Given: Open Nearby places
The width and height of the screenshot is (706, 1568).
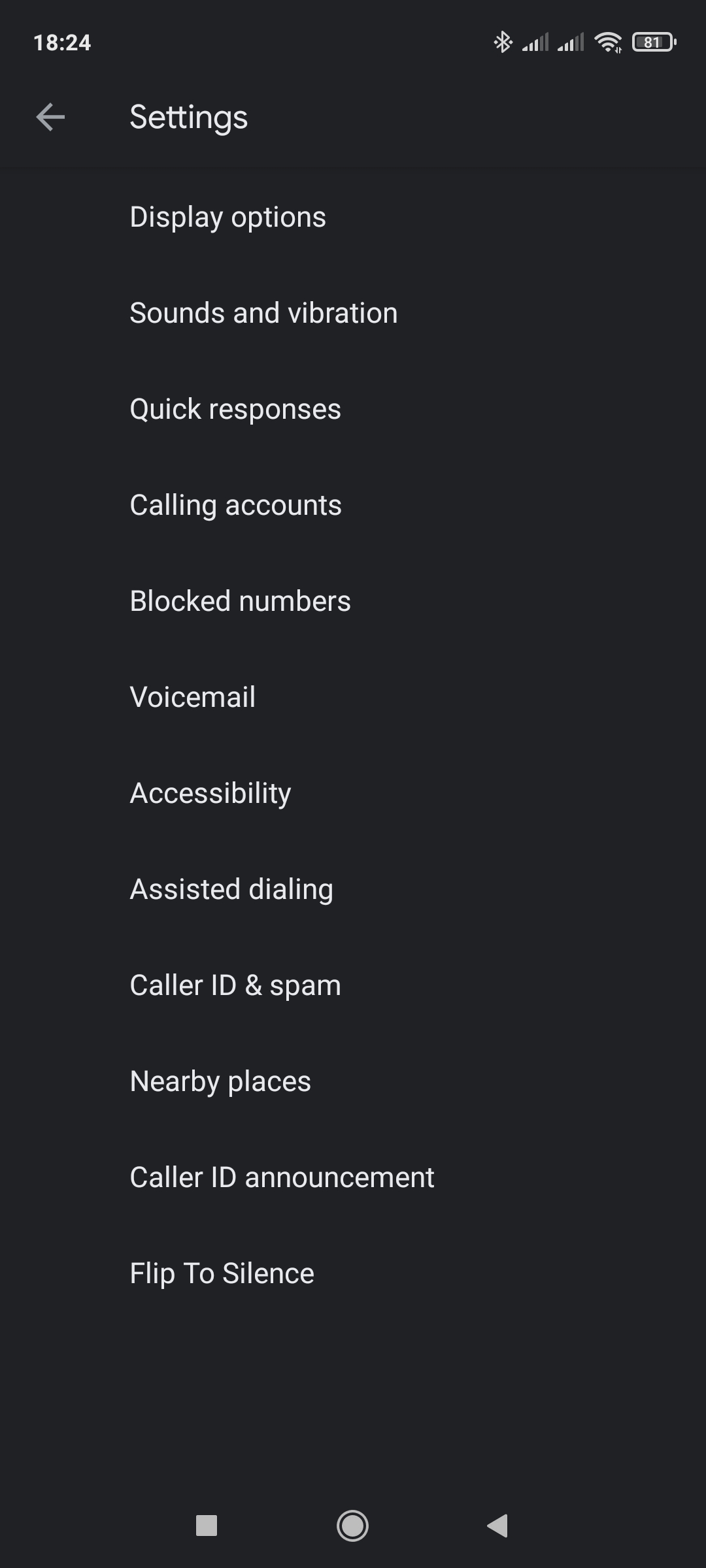Looking at the screenshot, I should pyautogui.click(x=353, y=1081).
